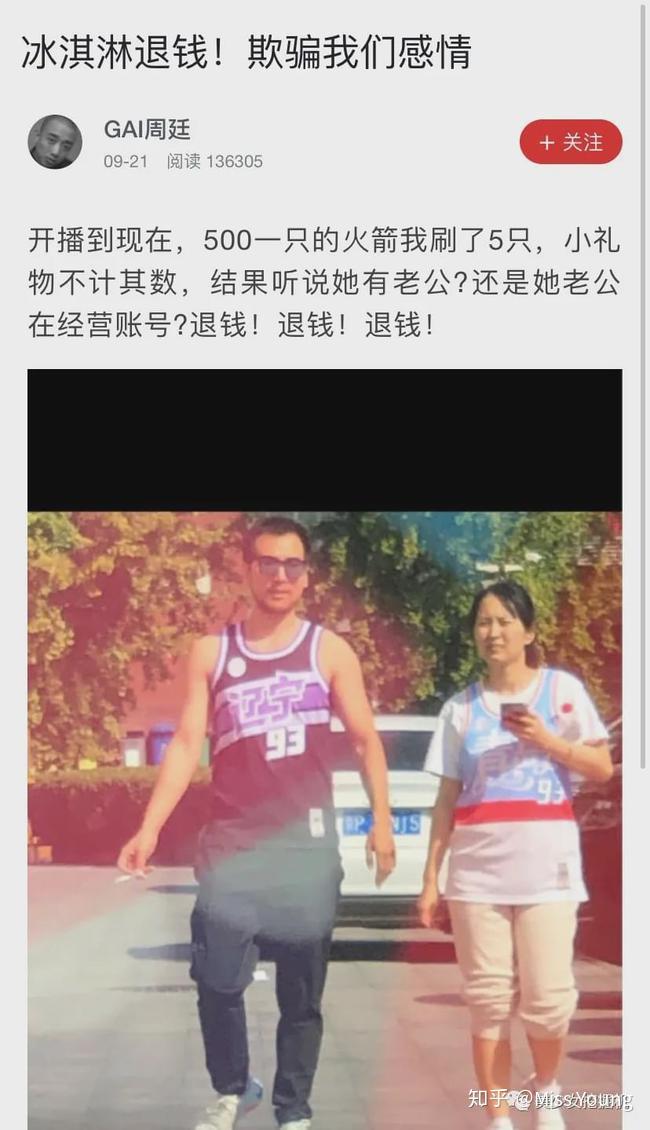Viewport: 650px width, 1130px height.
Task: Follow GAI周廷 with the 关注 button
Action: click(x=570, y=142)
